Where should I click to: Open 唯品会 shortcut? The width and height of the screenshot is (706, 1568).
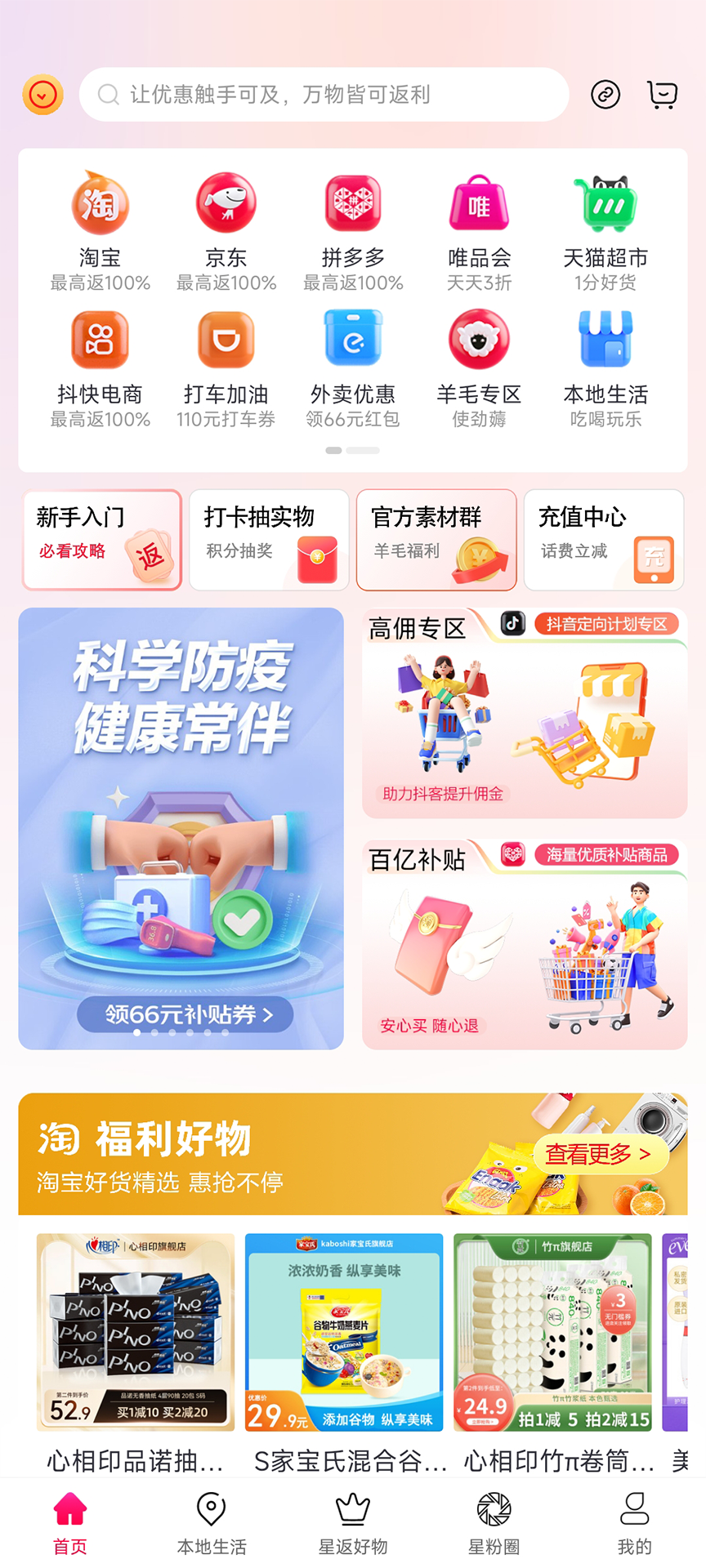tap(479, 229)
